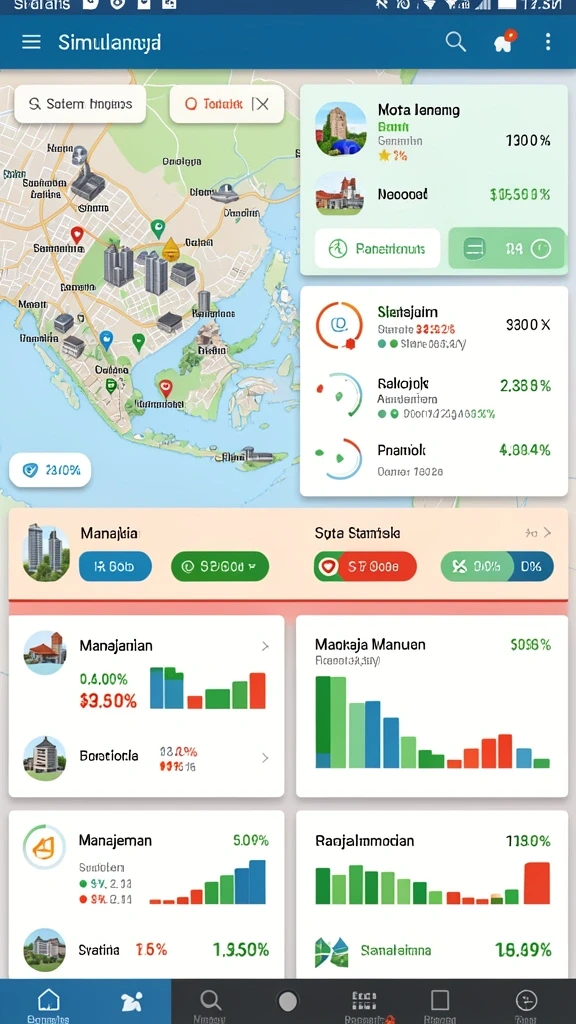The width and height of the screenshot is (576, 1024).
Task: Switch to the magnifier tab in bottom bar
Action: [210, 1001]
